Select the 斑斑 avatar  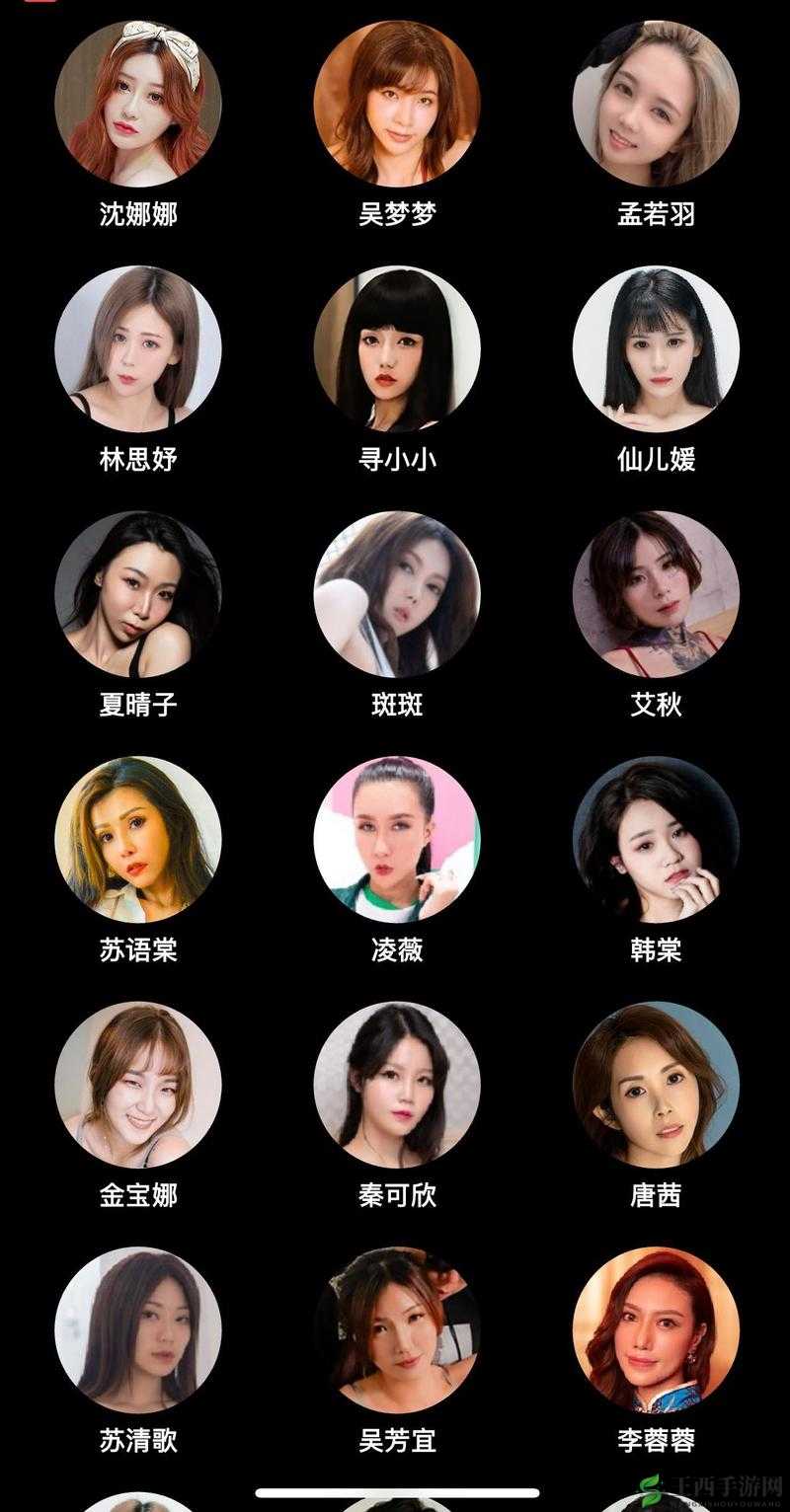(397, 594)
